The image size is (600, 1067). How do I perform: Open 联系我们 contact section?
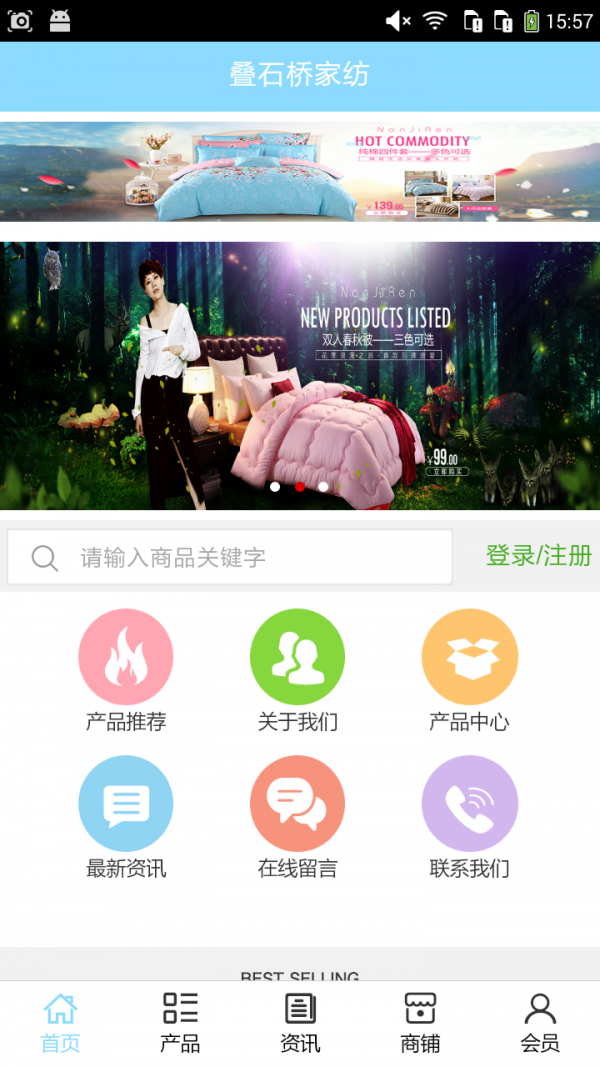click(x=469, y=804)
